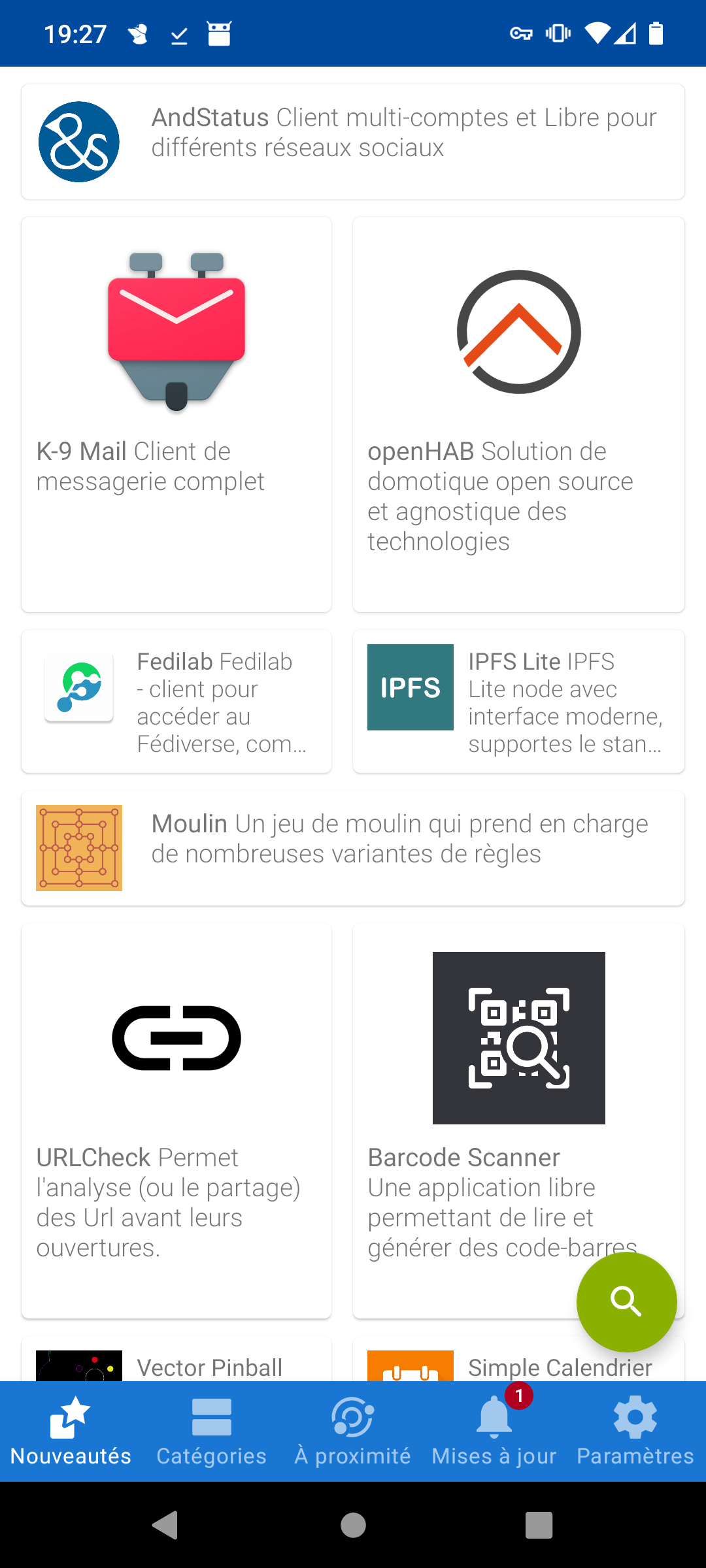Image resolution: width=706 pixels, height=1568 pixels.
Task: Tap the system back button
Action: pyautogui.click(x=166, y=1525)
